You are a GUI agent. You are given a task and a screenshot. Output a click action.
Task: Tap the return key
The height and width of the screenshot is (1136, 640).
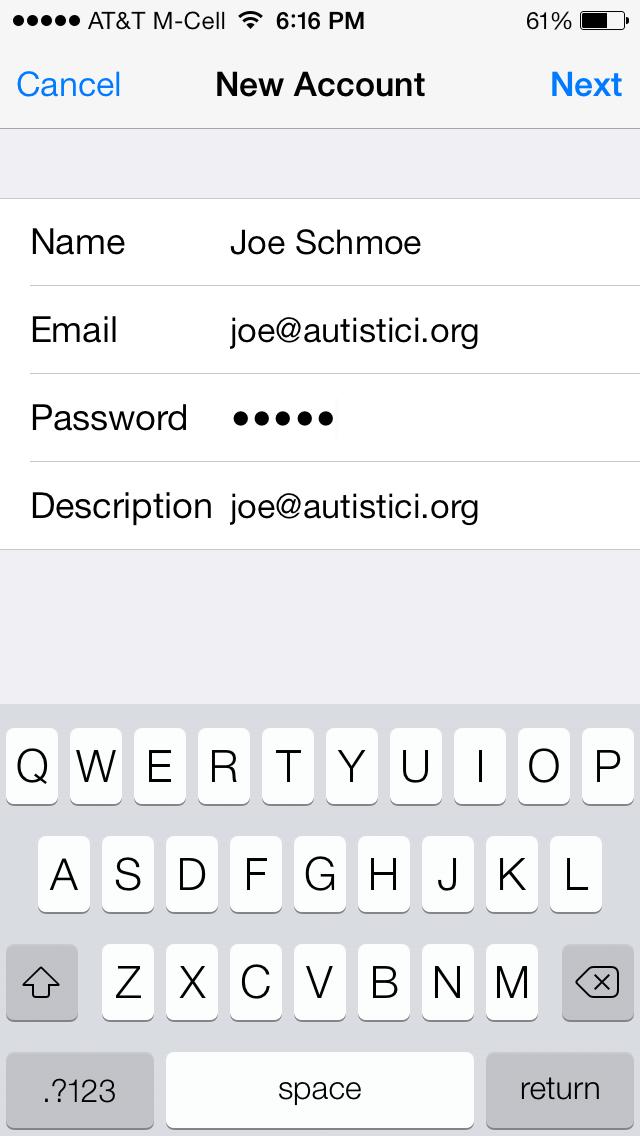(x=559, y=1089)
